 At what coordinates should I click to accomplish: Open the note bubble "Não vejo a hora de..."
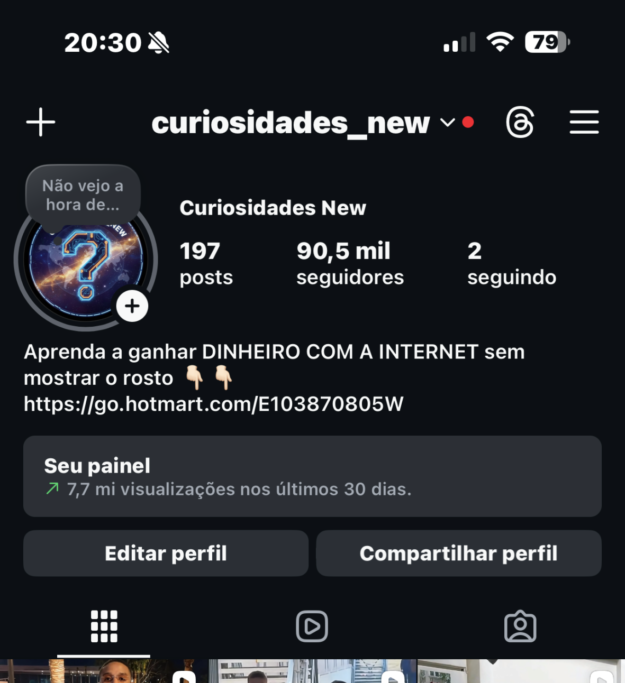82,194
